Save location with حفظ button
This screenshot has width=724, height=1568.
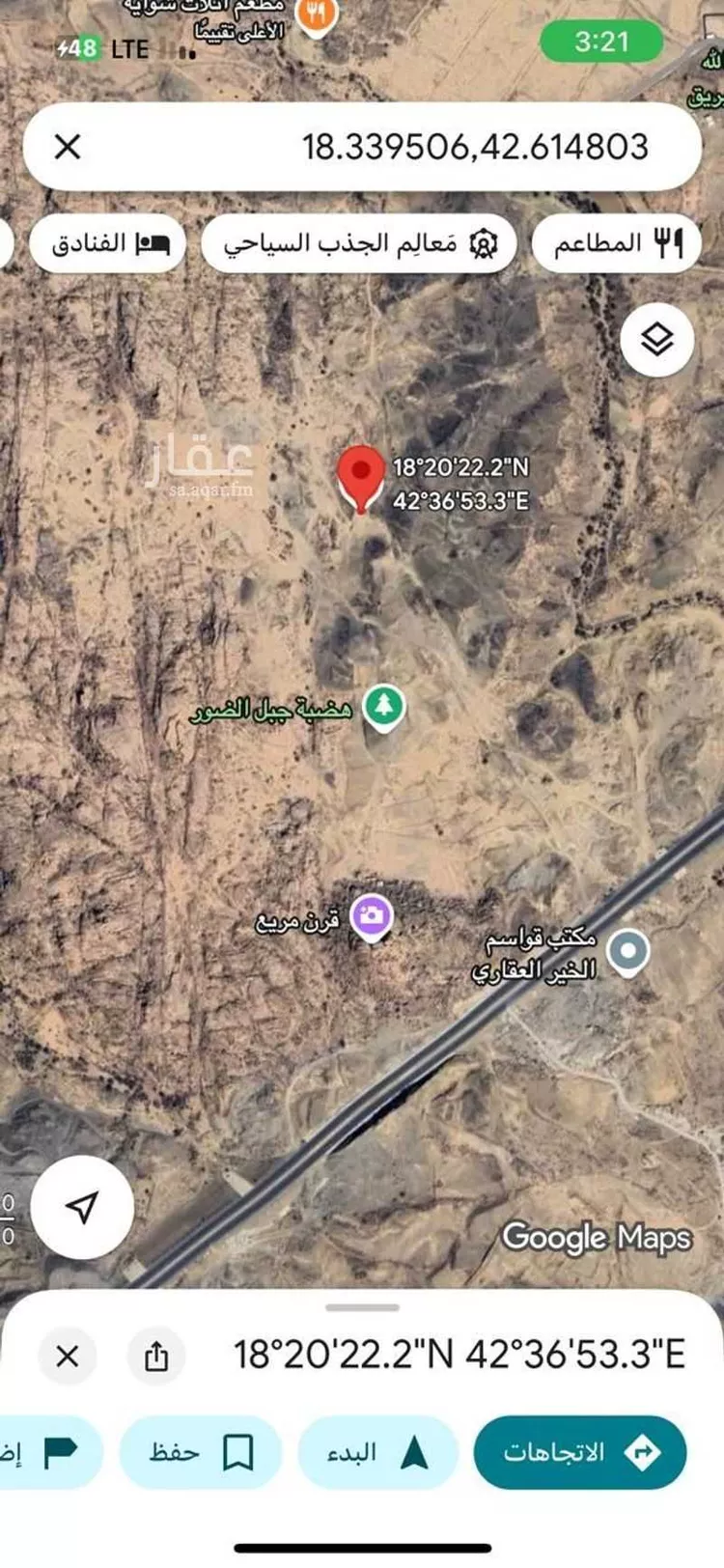click(201, 1452)
